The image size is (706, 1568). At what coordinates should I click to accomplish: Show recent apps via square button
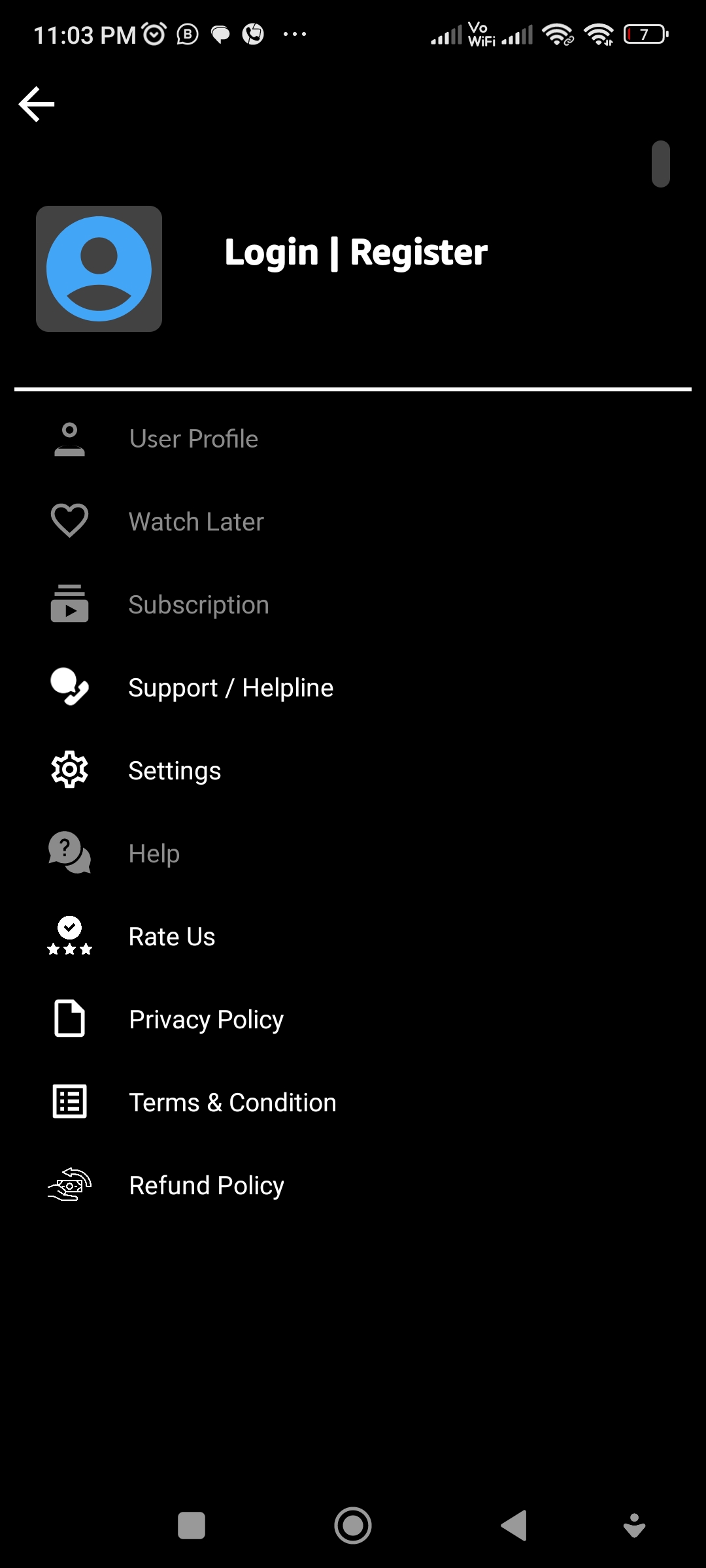(x=192, y=1526)
